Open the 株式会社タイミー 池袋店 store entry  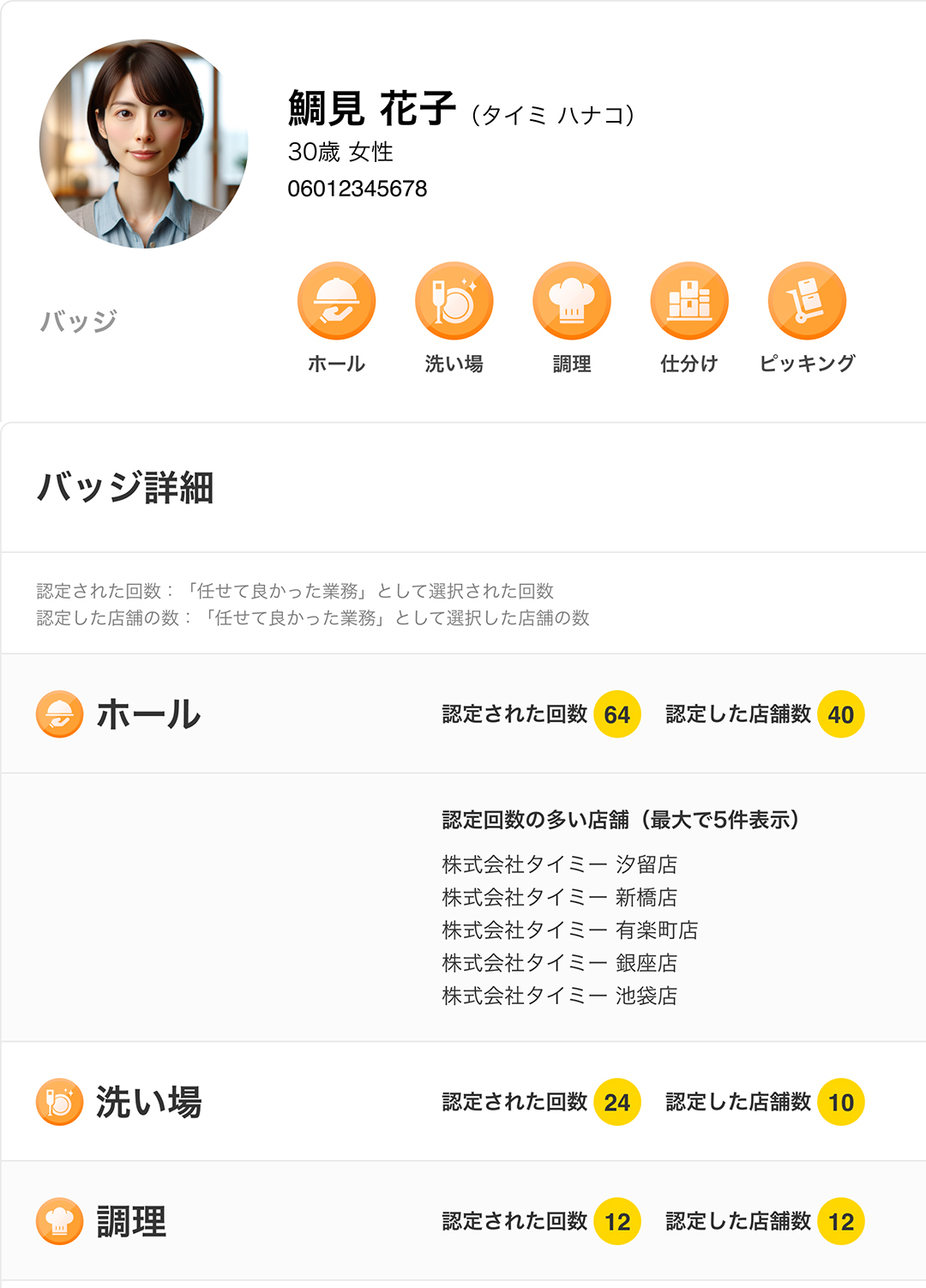pyautogui.click(x=558, y=996)
